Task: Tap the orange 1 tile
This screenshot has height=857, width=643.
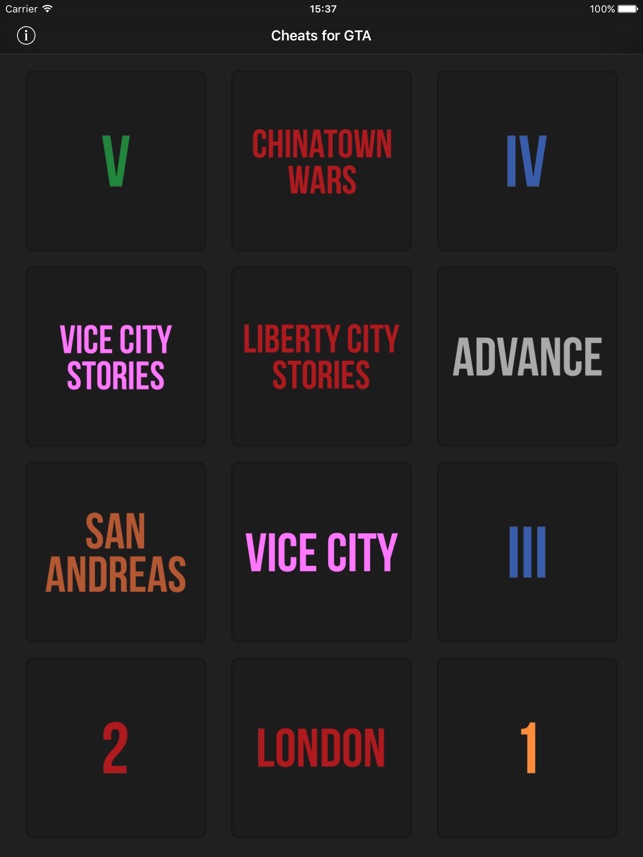Action: click(527, 748)
